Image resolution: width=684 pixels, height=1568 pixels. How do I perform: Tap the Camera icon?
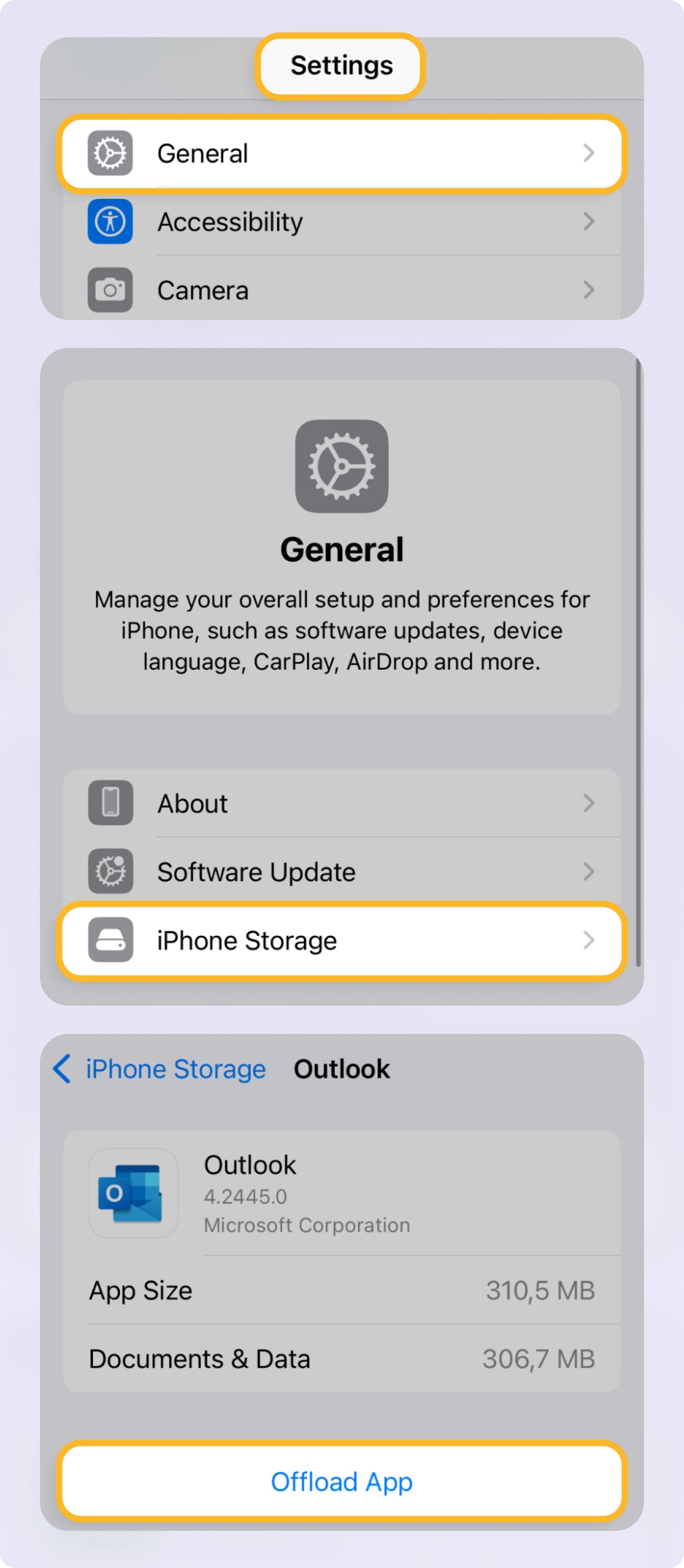[x=110, y=290]
